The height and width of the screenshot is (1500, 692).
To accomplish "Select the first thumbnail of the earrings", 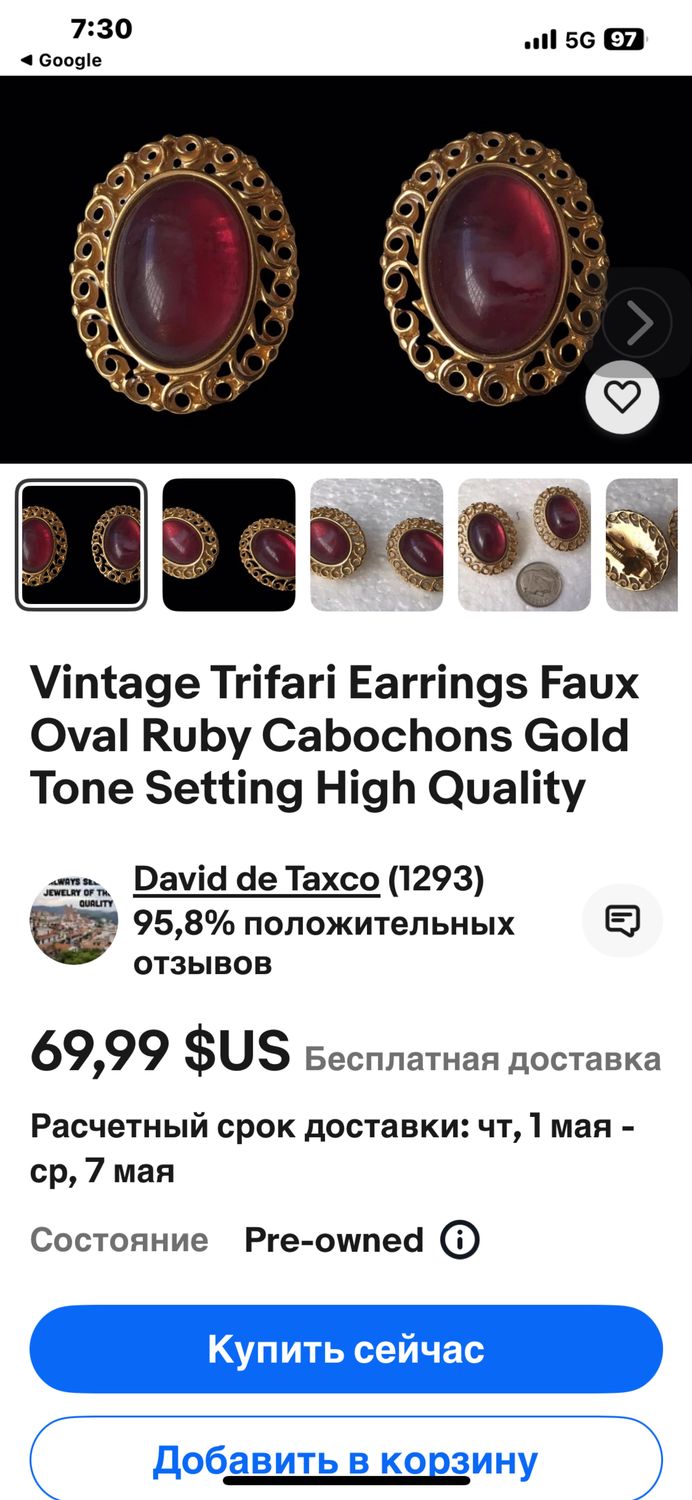I will (81, 545).
